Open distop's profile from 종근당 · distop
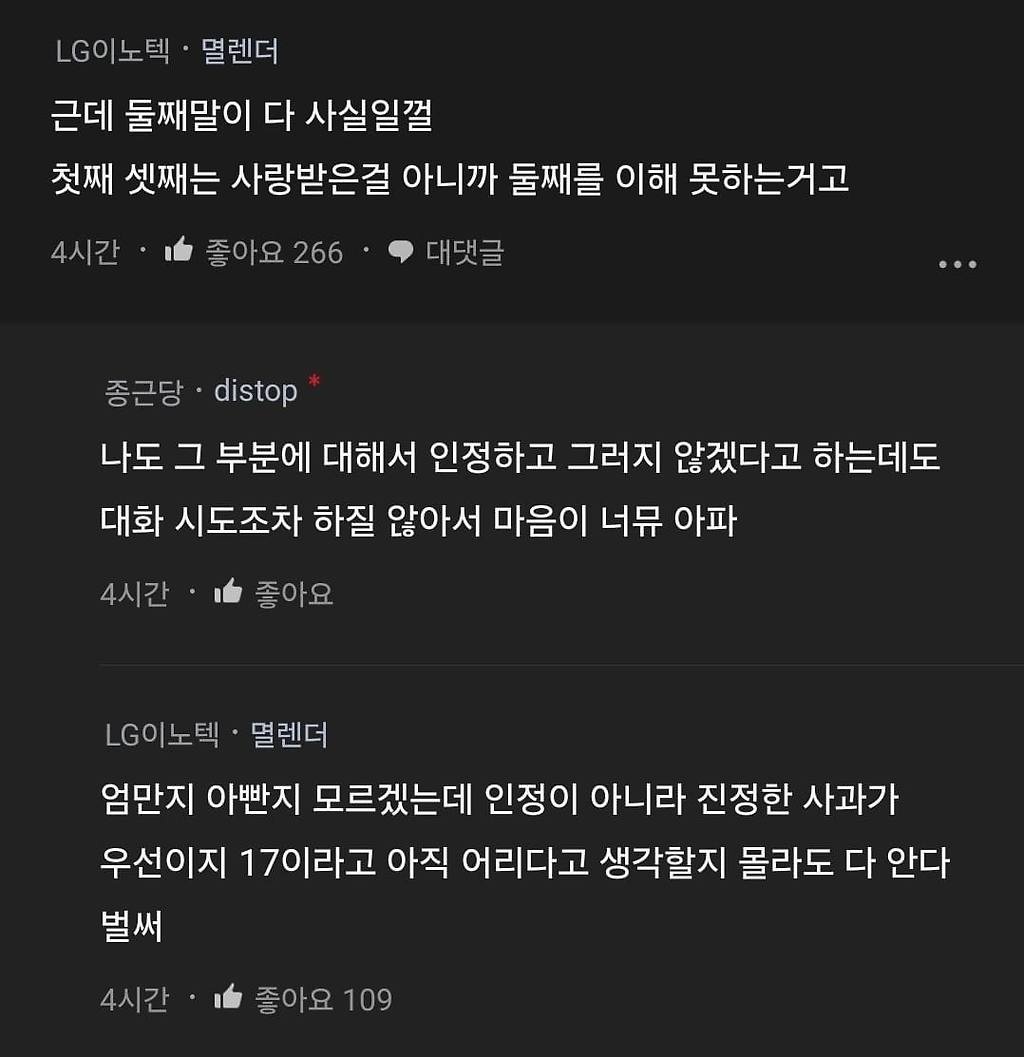This screenshot has width=1024, height=1057. [x=198, y=391]
